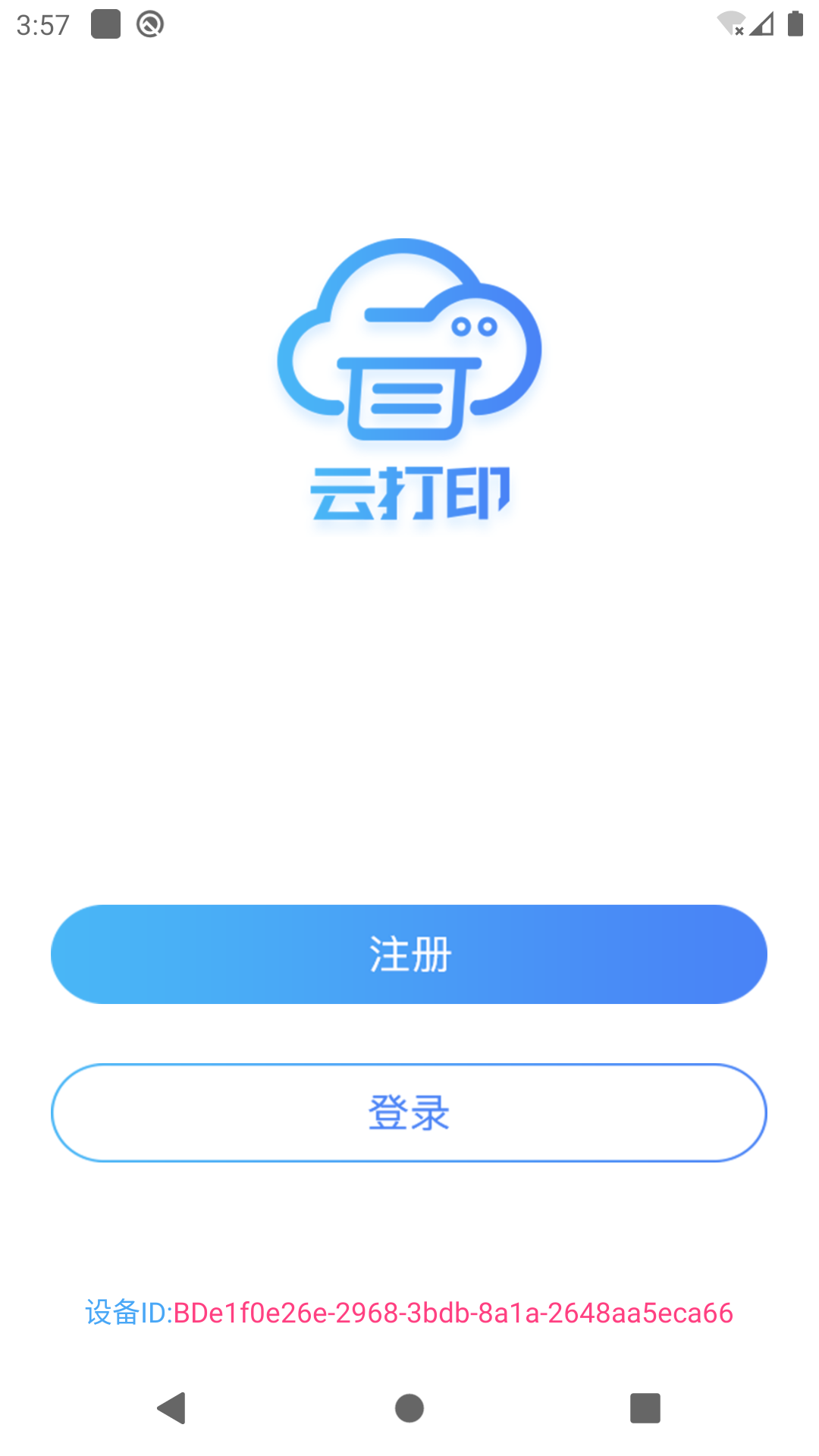Image resolution: width=819 pixels, height=1456 pixels.
Task: Open the 登录 login screen
Action: (x=409, y=1112)
